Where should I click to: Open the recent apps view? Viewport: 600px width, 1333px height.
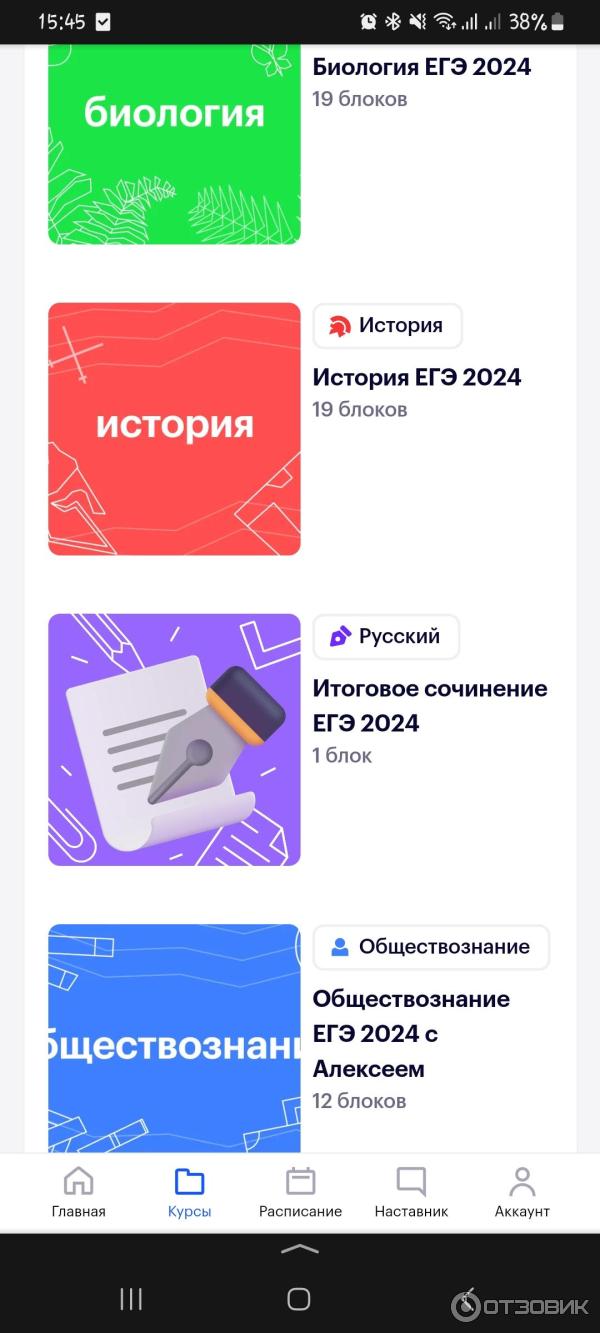[x=131, y=1299]
